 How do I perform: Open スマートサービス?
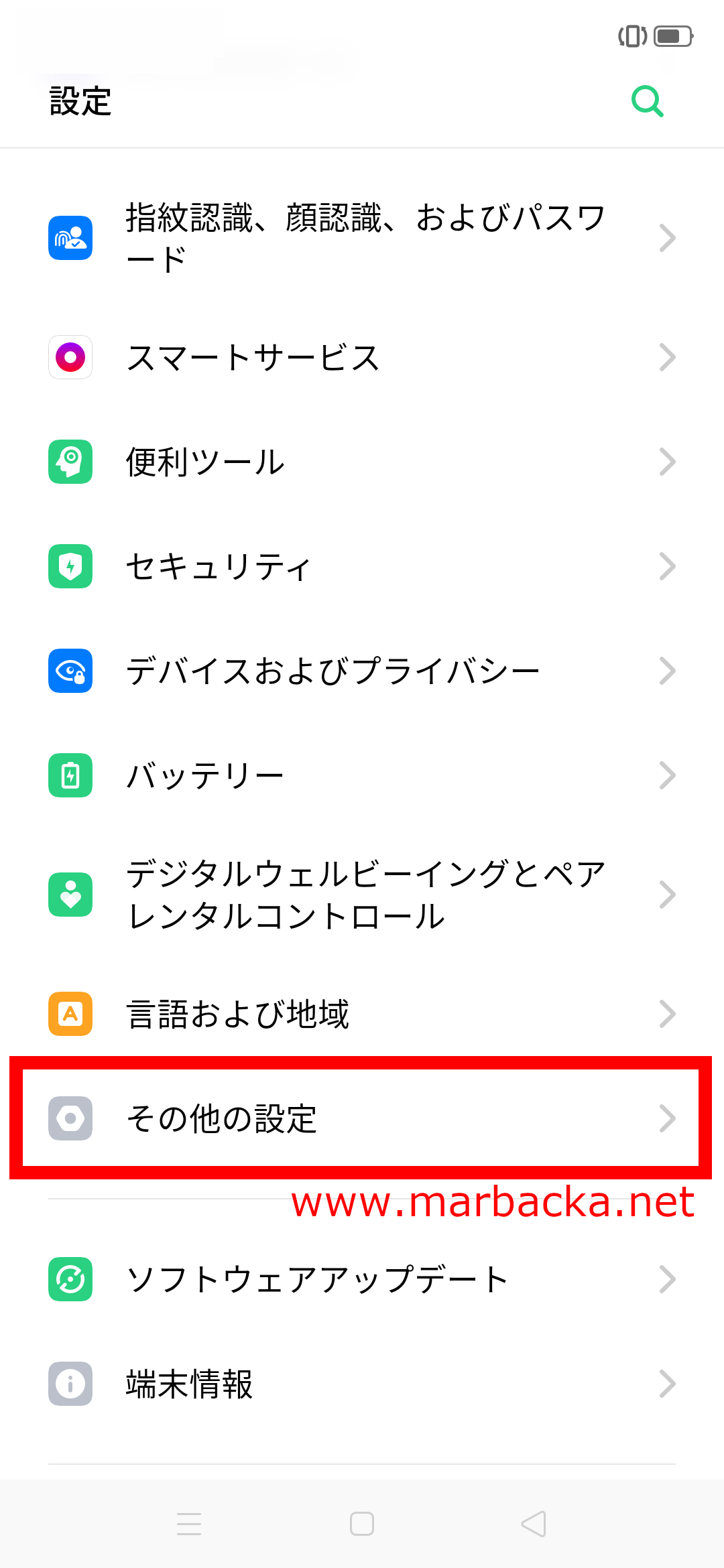pyautogui.click(x=362, y=357)
